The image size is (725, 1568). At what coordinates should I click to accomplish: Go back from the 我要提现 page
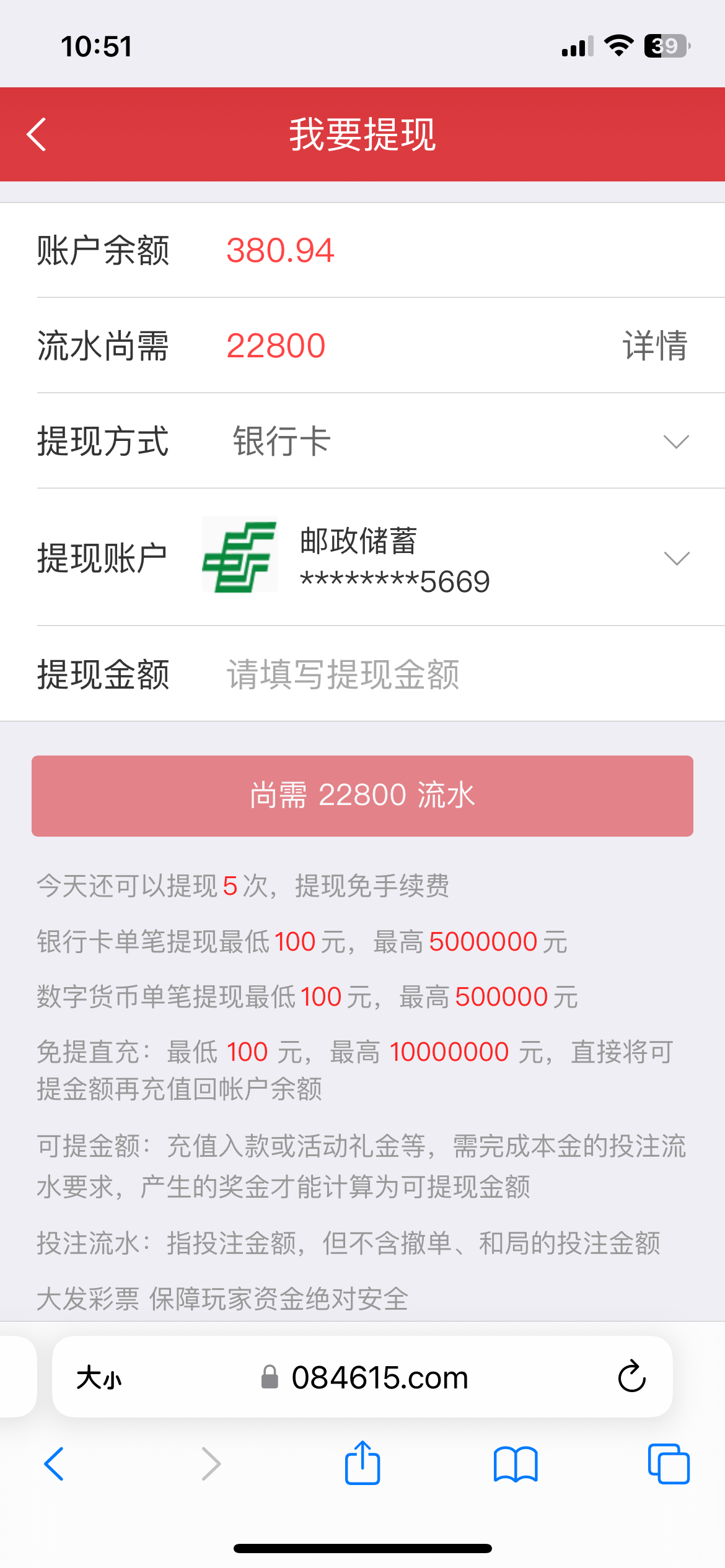click(37, 134)
